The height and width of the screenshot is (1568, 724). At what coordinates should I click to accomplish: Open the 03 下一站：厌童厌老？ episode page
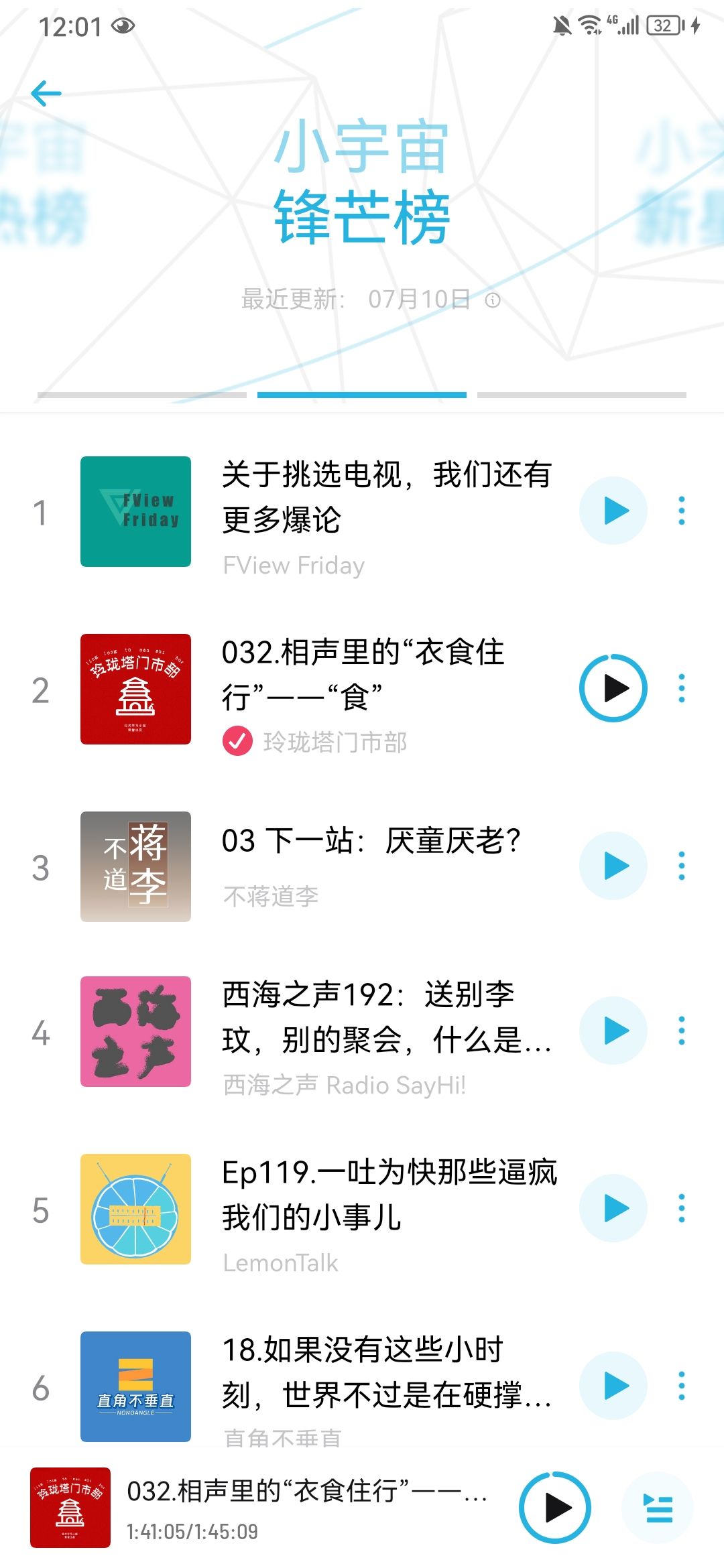click(x=371, y=841)
